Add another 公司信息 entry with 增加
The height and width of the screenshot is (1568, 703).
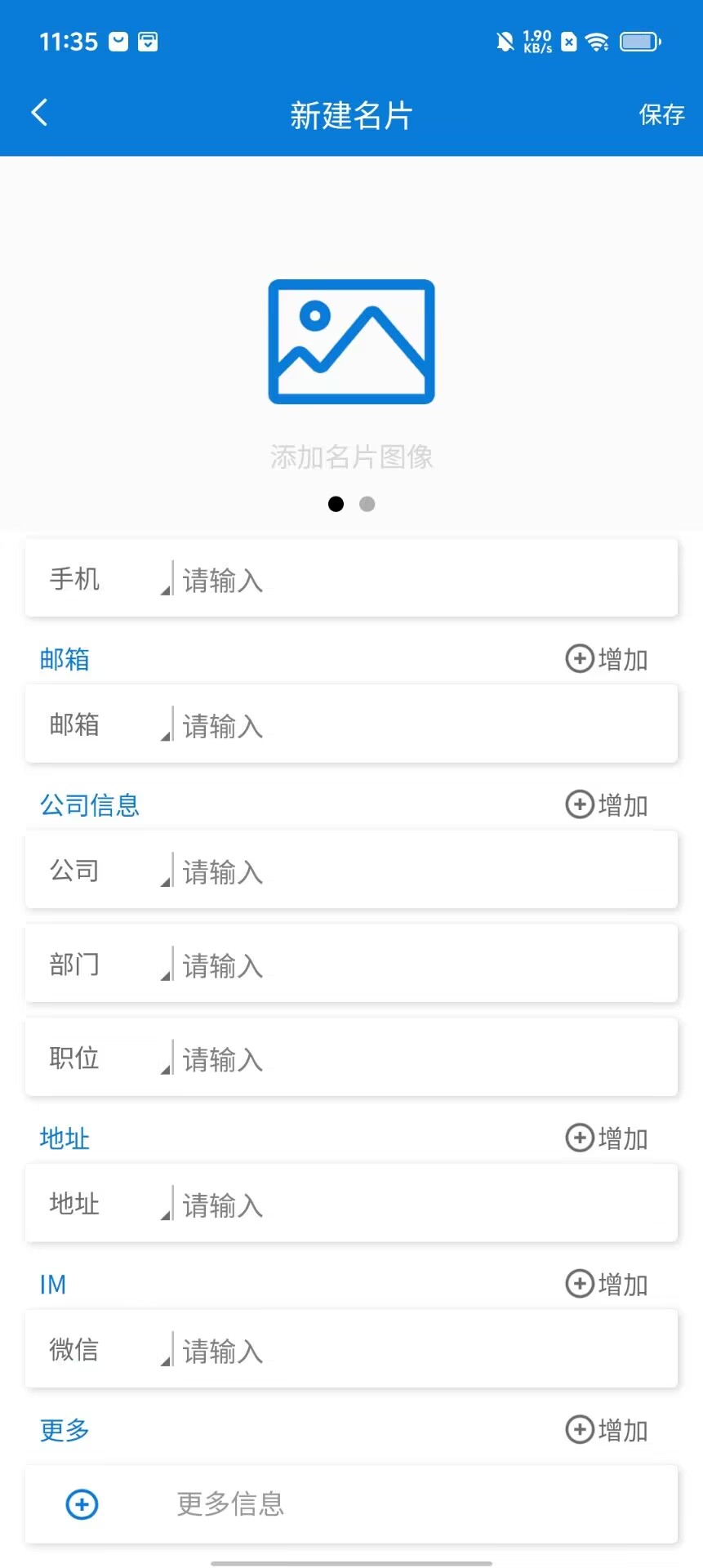tap(607, 805)
